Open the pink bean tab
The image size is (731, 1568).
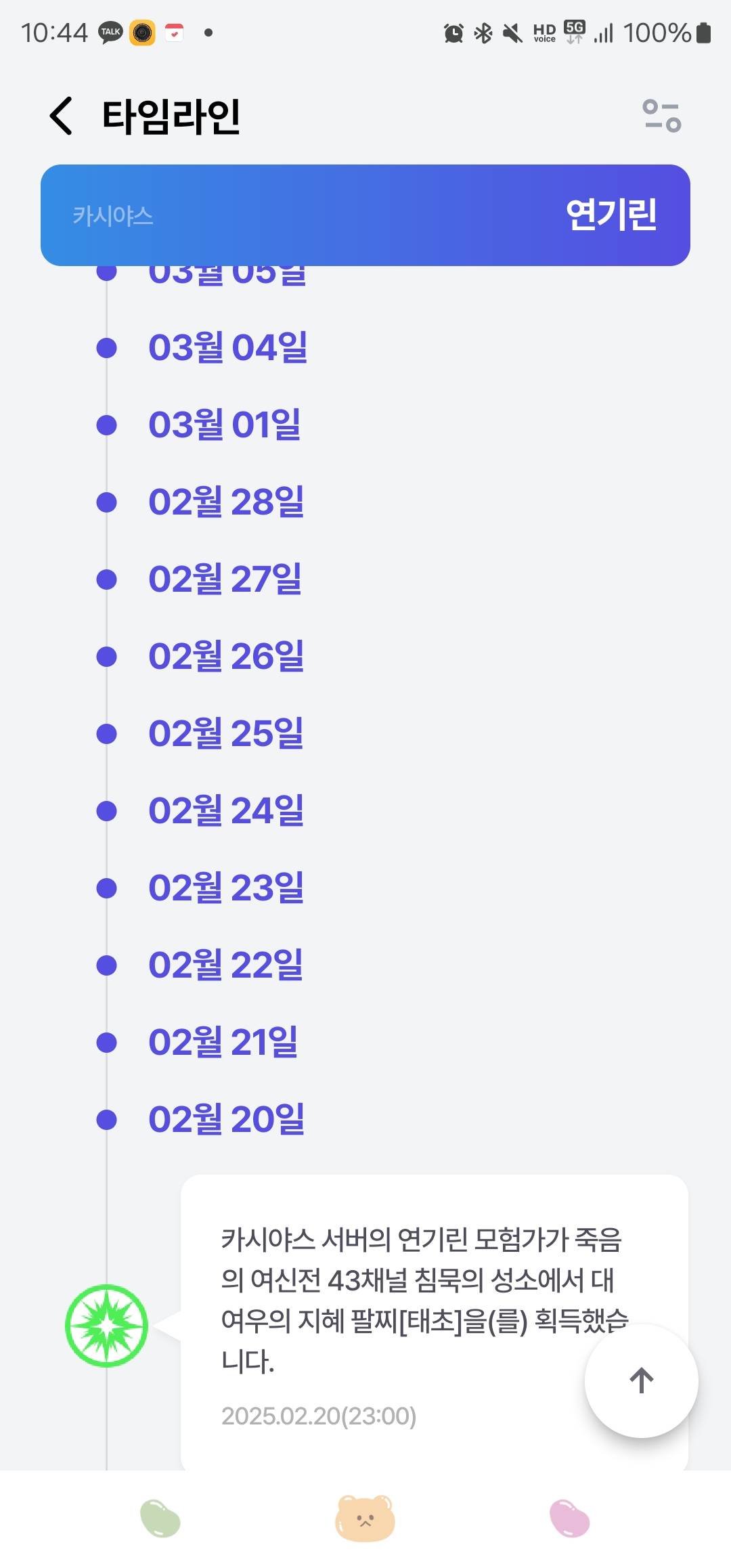570,1519
